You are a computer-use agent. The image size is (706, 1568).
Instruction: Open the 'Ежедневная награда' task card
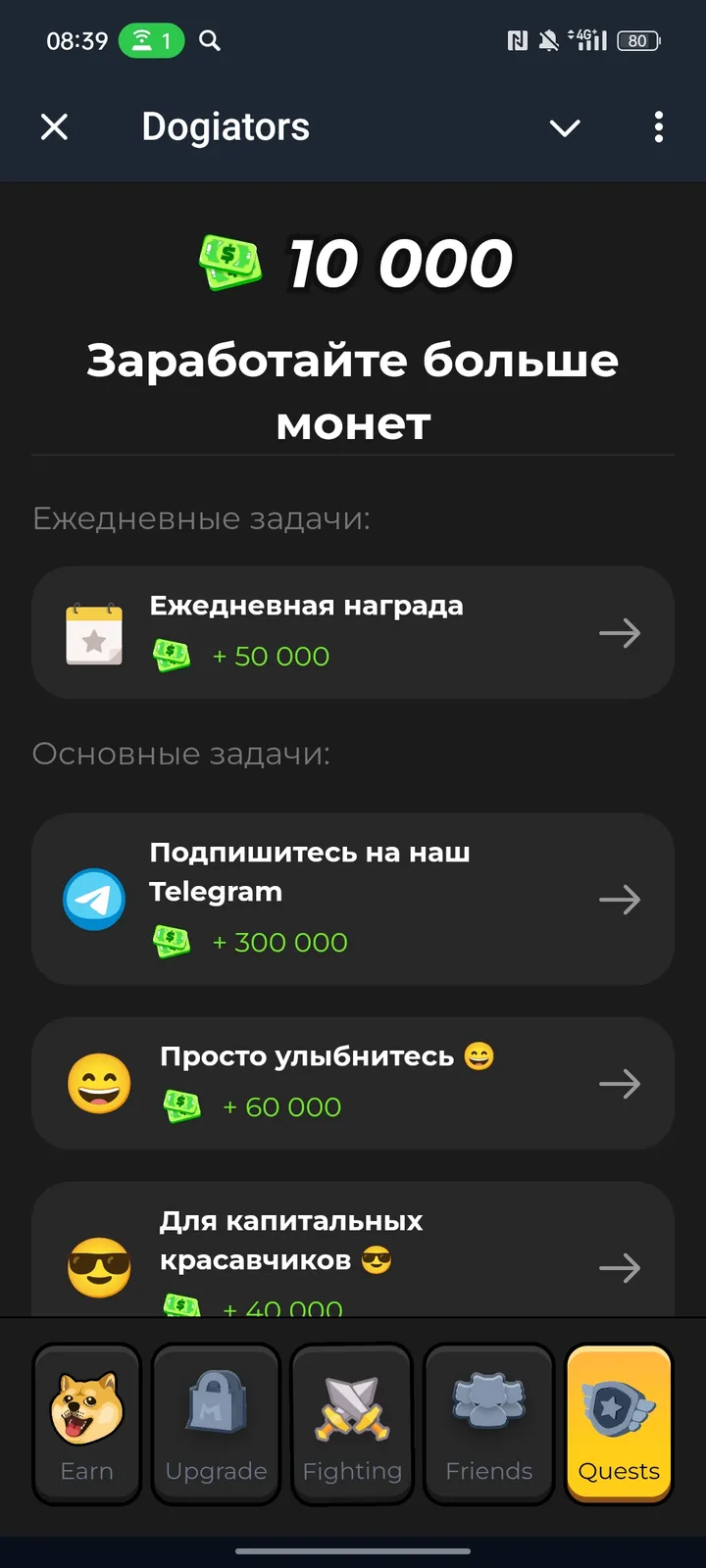pos(353,632)
